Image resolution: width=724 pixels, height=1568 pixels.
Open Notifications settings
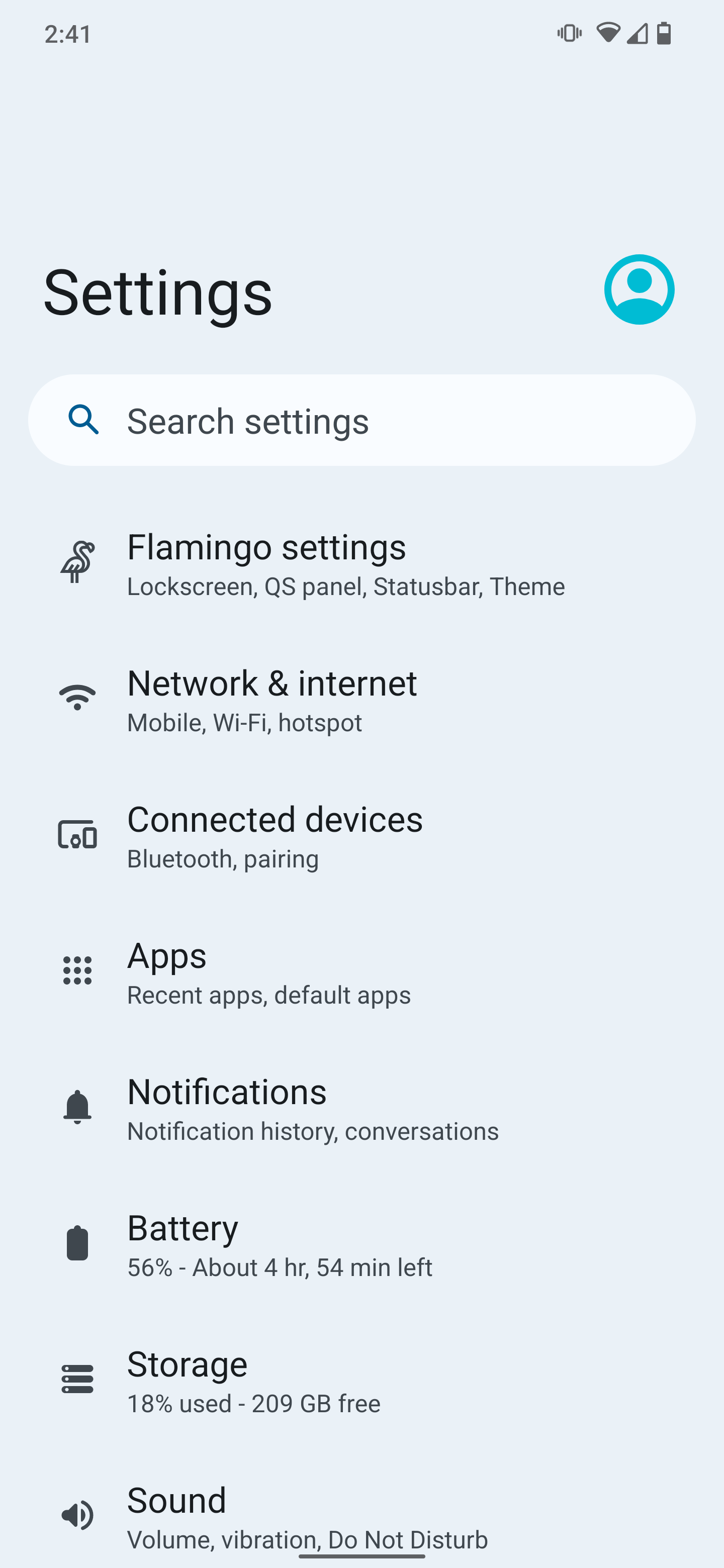(x=312, y=1108)
